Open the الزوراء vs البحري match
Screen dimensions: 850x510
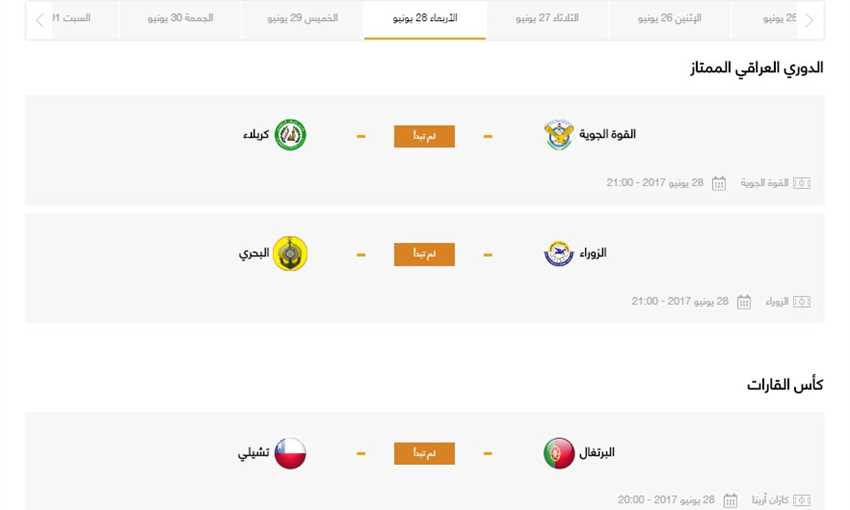click(424, 255)
